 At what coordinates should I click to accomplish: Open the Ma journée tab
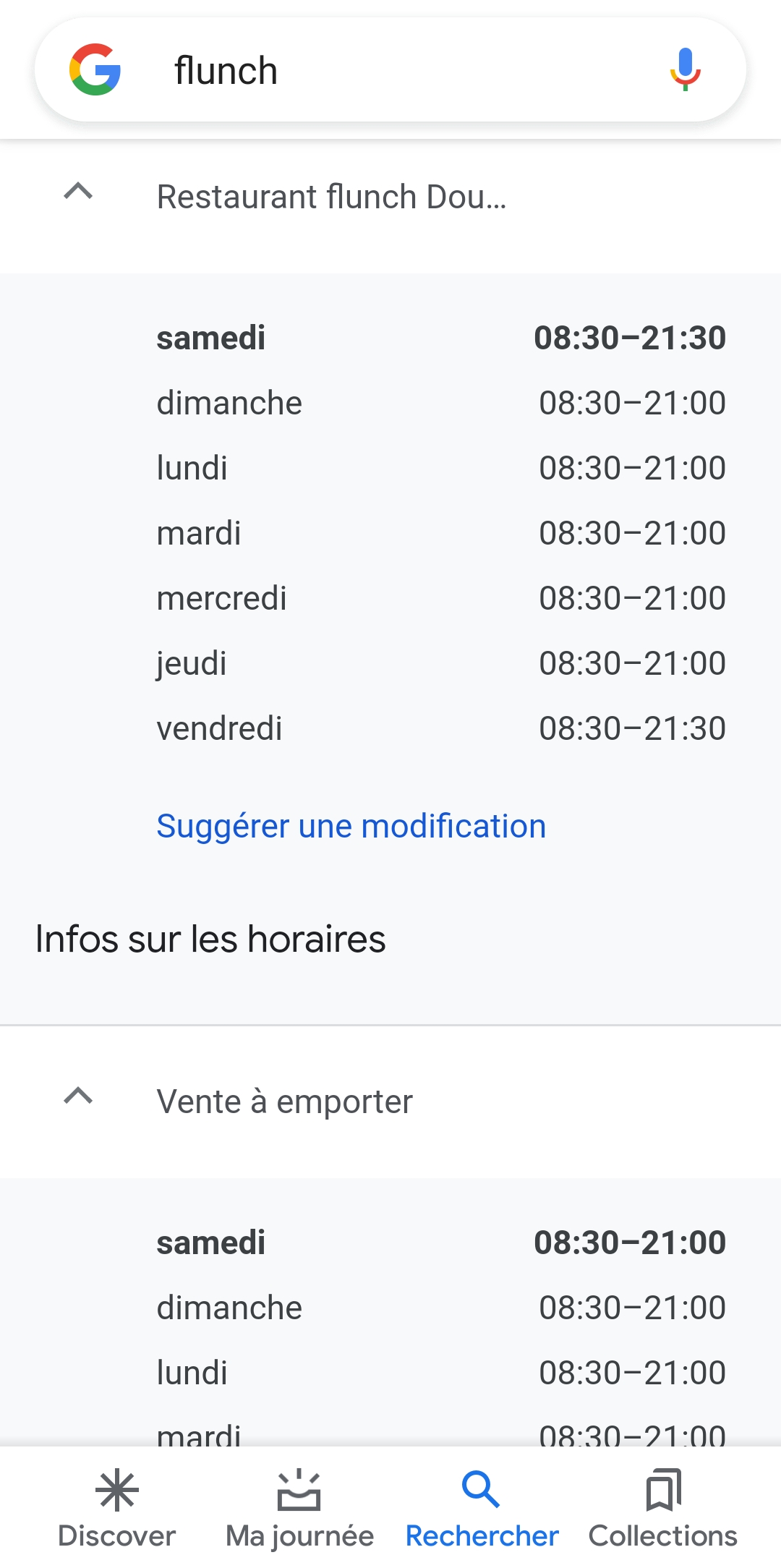pos(299,1509)
